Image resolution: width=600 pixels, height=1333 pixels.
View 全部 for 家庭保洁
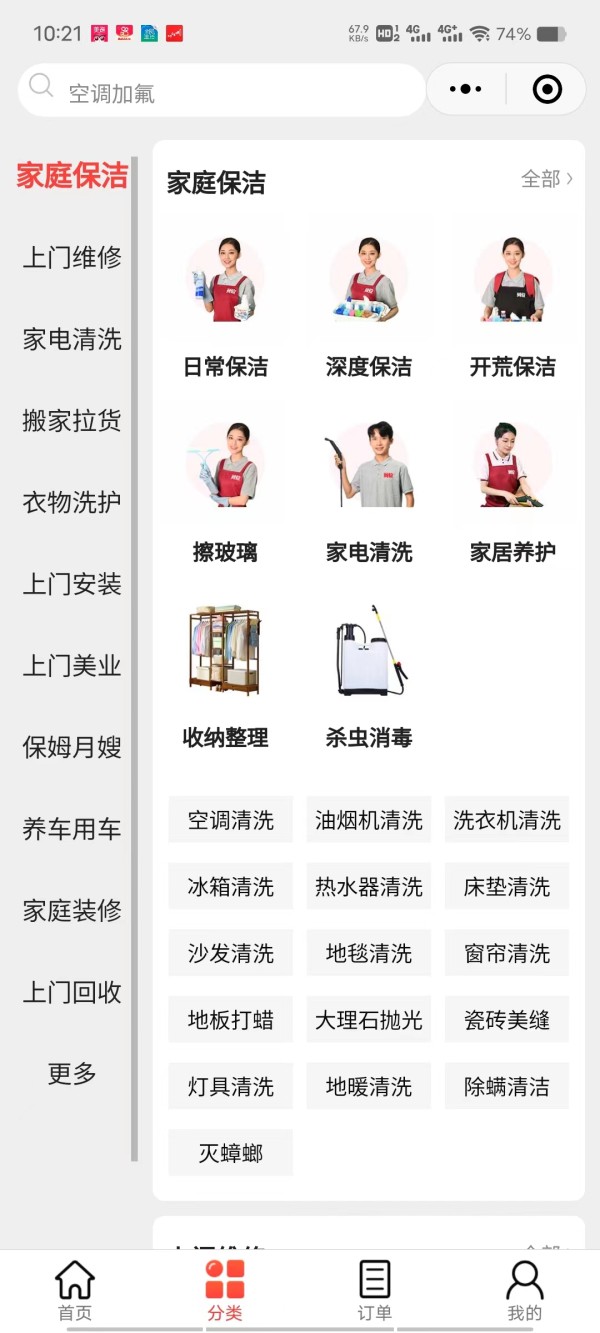(547, 179)
